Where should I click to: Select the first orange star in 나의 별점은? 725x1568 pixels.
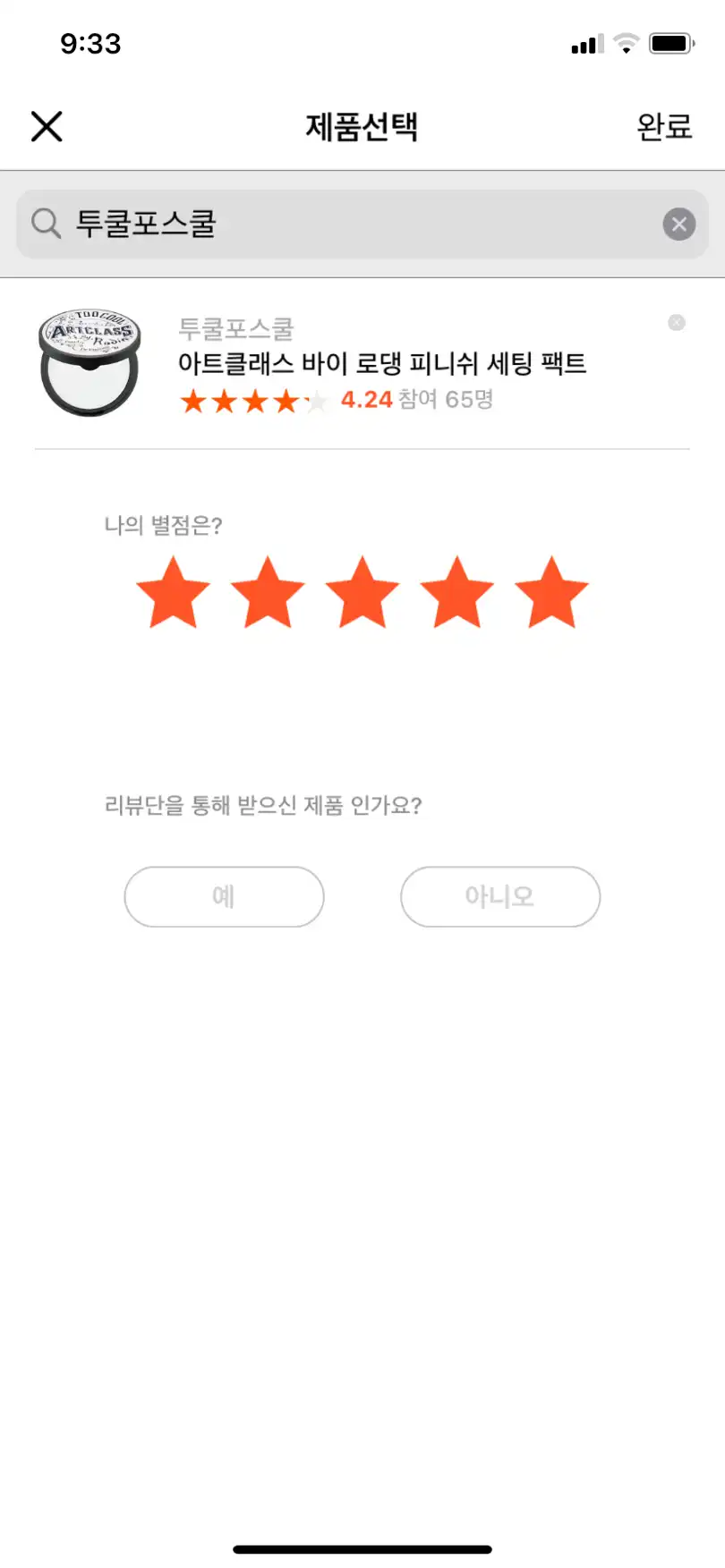(173, 593)
